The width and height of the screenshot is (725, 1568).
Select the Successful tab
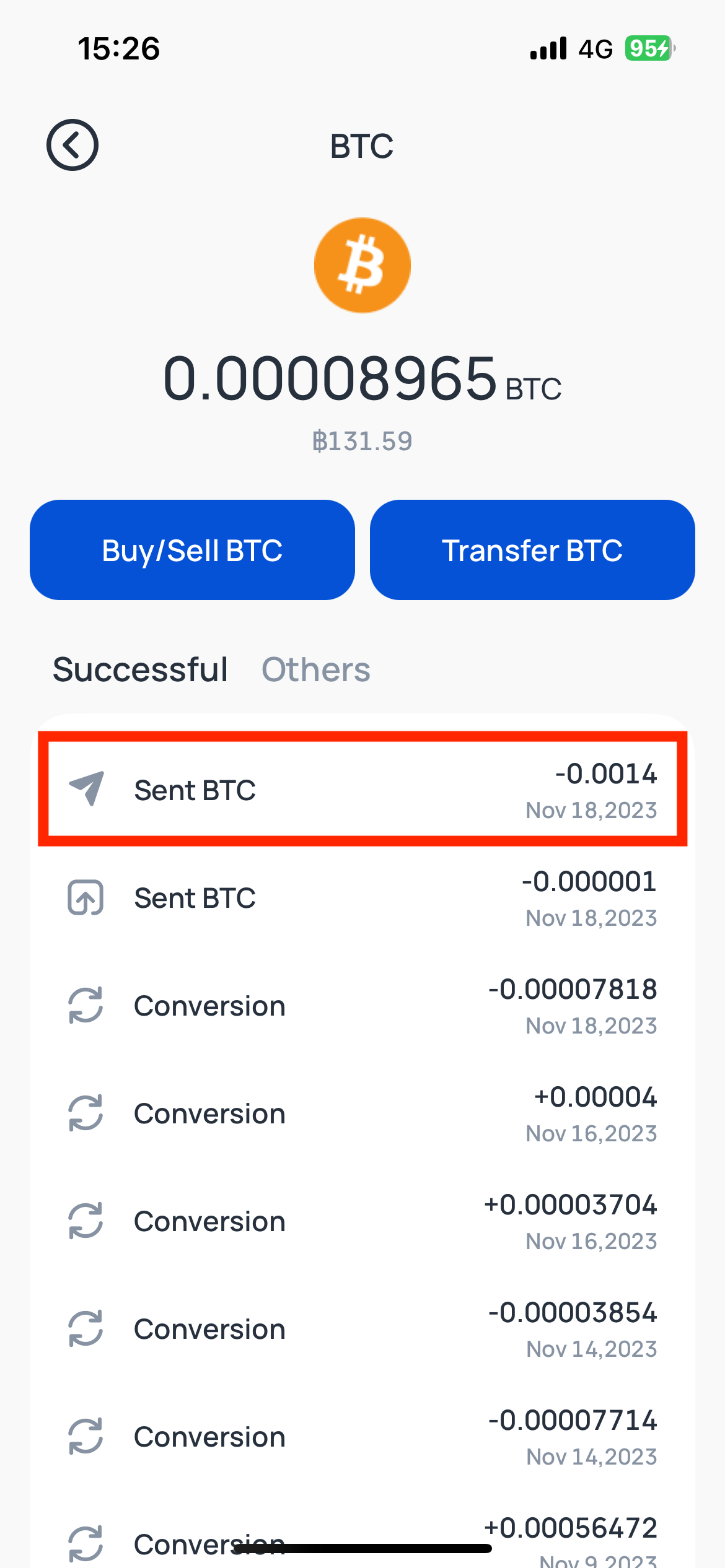[140, 669]
